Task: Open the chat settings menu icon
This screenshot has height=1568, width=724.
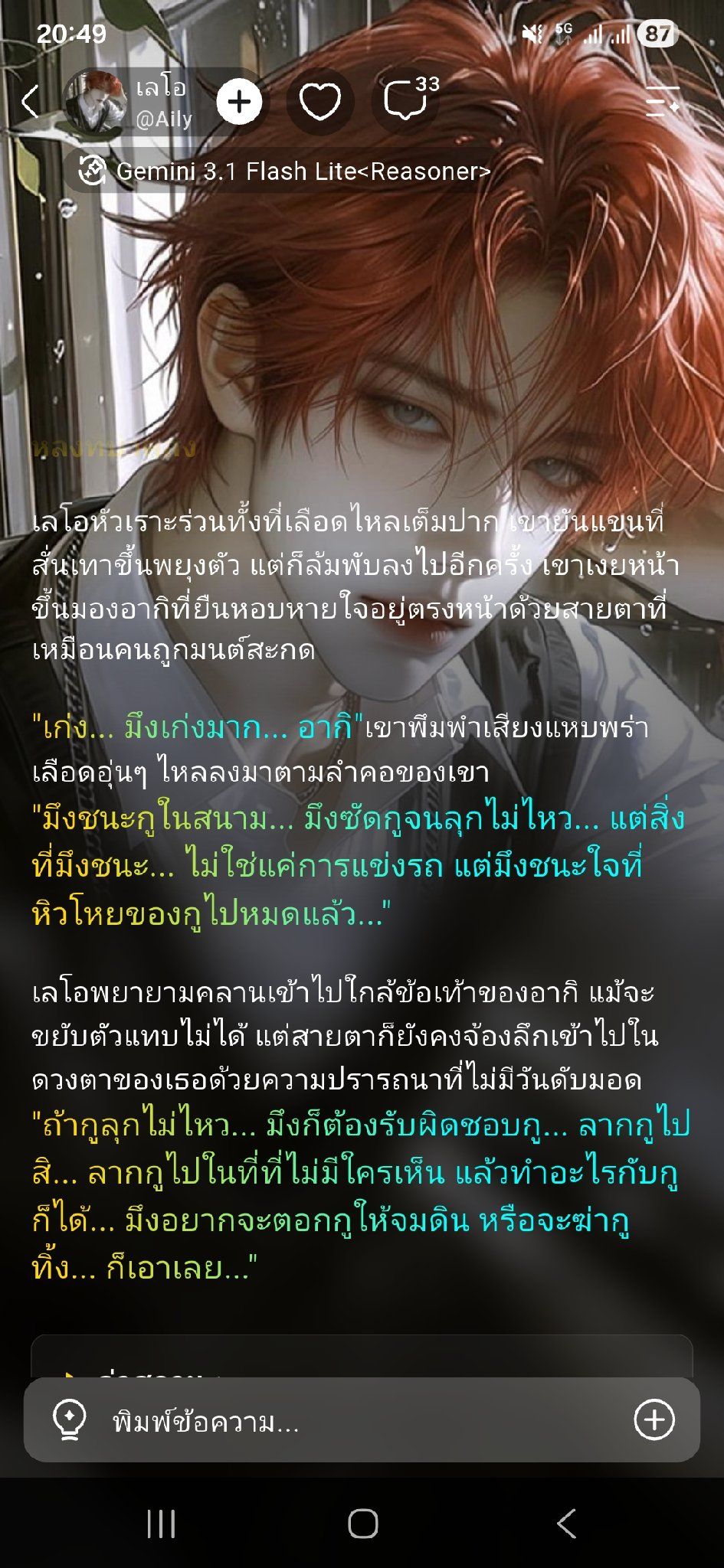Action: [663, 101]
